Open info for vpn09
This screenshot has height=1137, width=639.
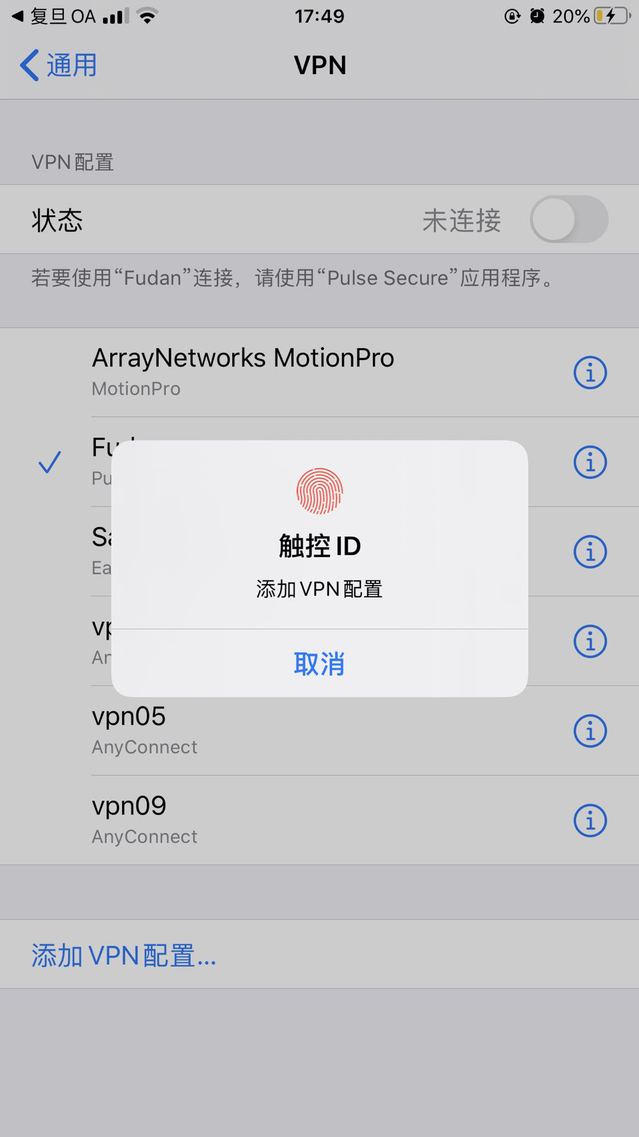point(590,821)
